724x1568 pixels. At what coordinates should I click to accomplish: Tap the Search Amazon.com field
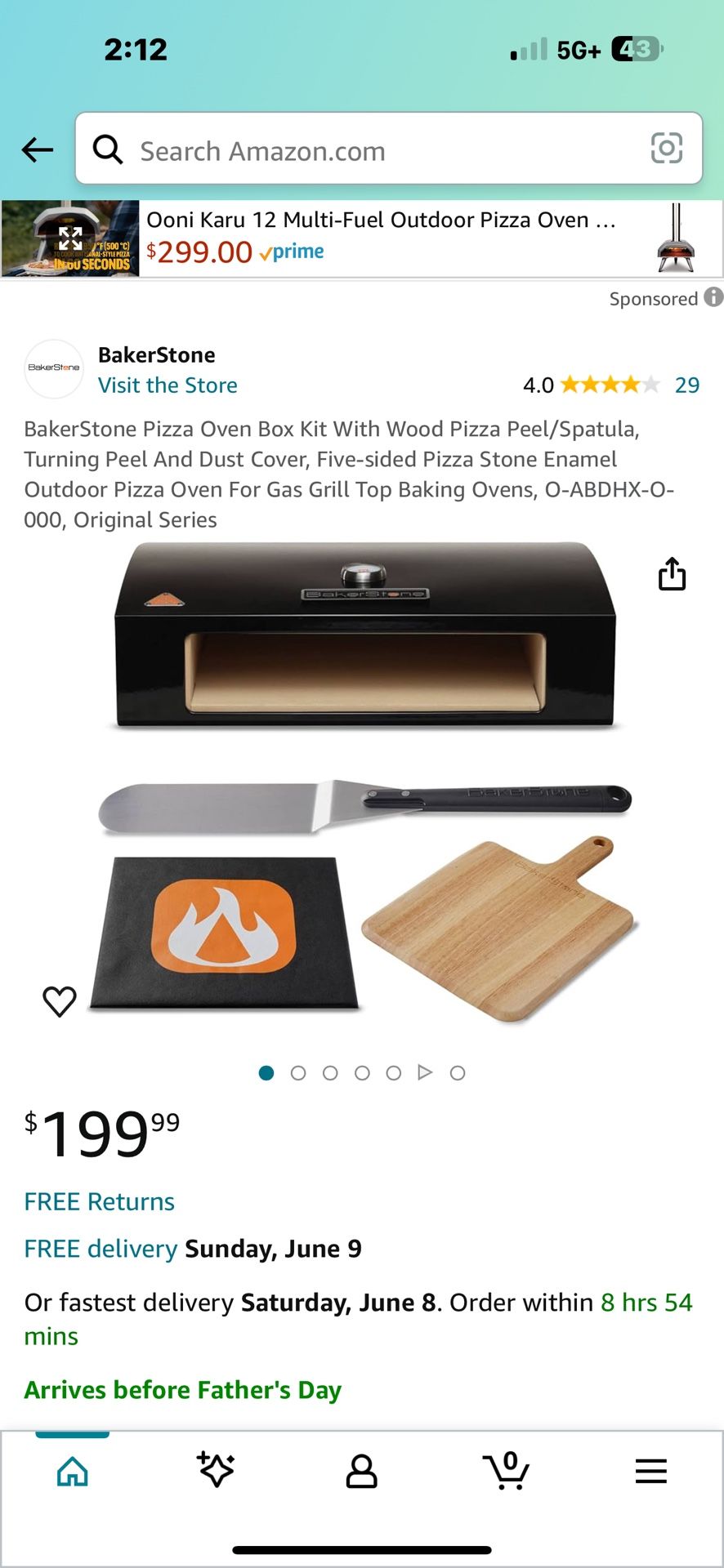click(389, 149)
